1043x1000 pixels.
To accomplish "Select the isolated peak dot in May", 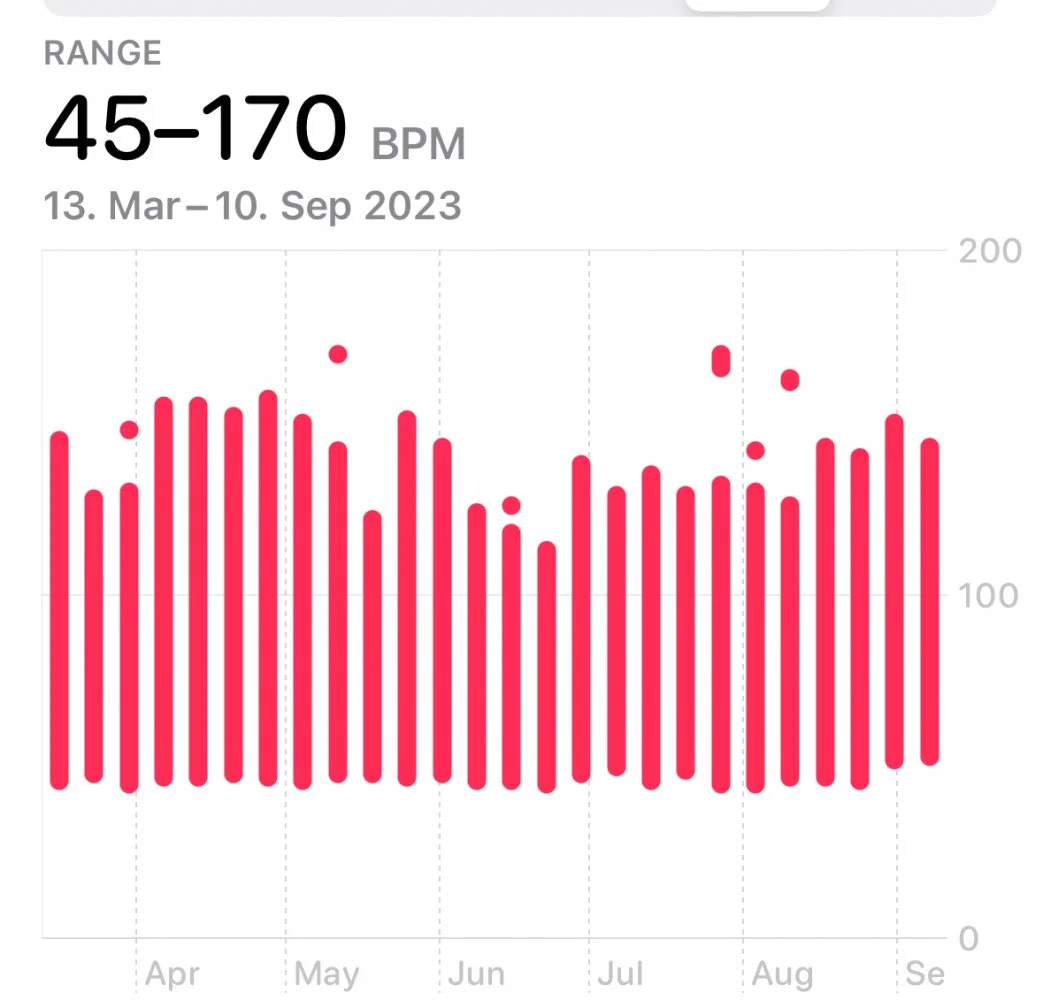I will point(338,354).
